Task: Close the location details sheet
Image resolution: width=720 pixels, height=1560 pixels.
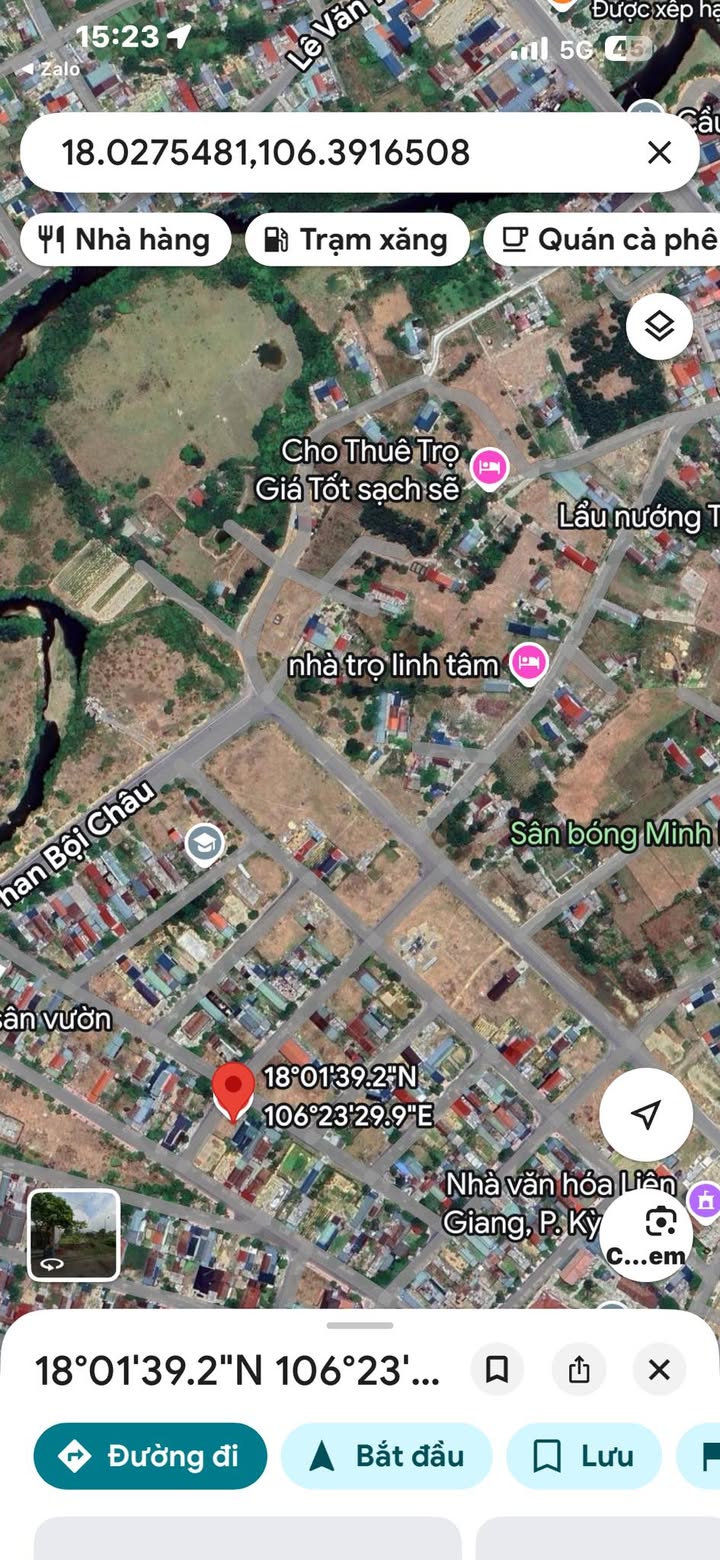Action: (659, 1369)
